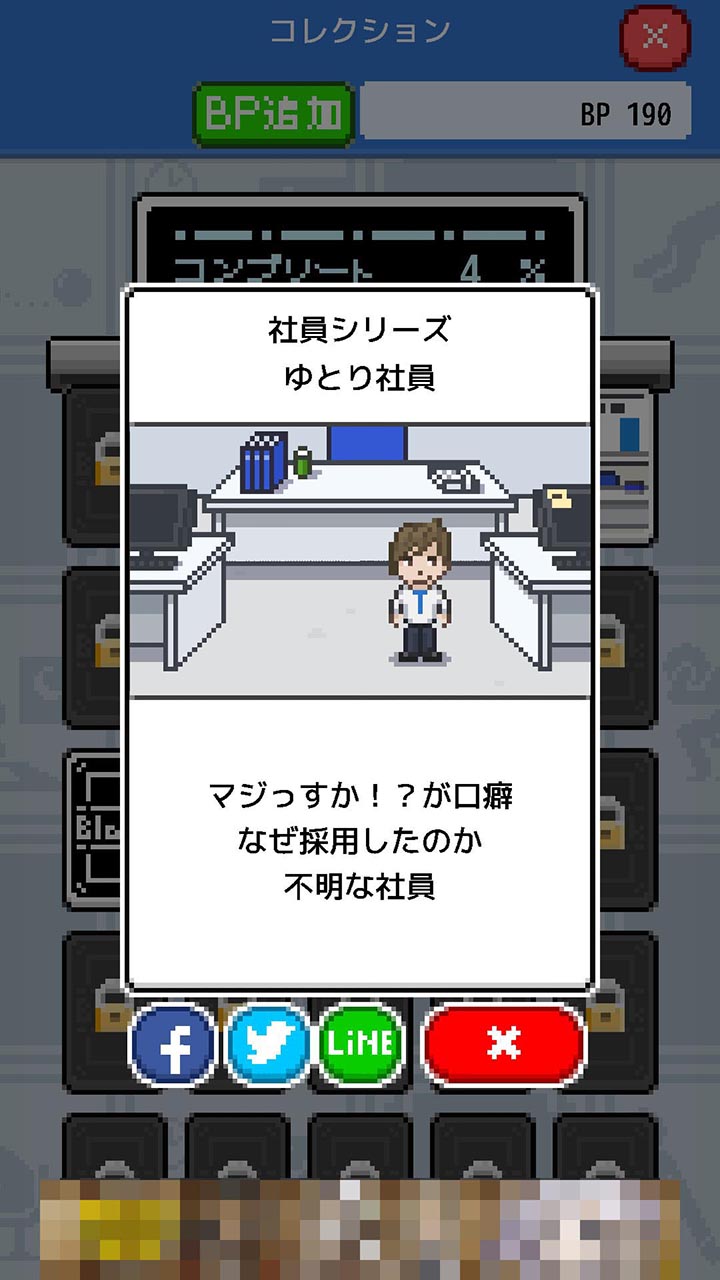Share this card via LINE
This screenshot has width=720, height=1280.
coord(361,1045)
